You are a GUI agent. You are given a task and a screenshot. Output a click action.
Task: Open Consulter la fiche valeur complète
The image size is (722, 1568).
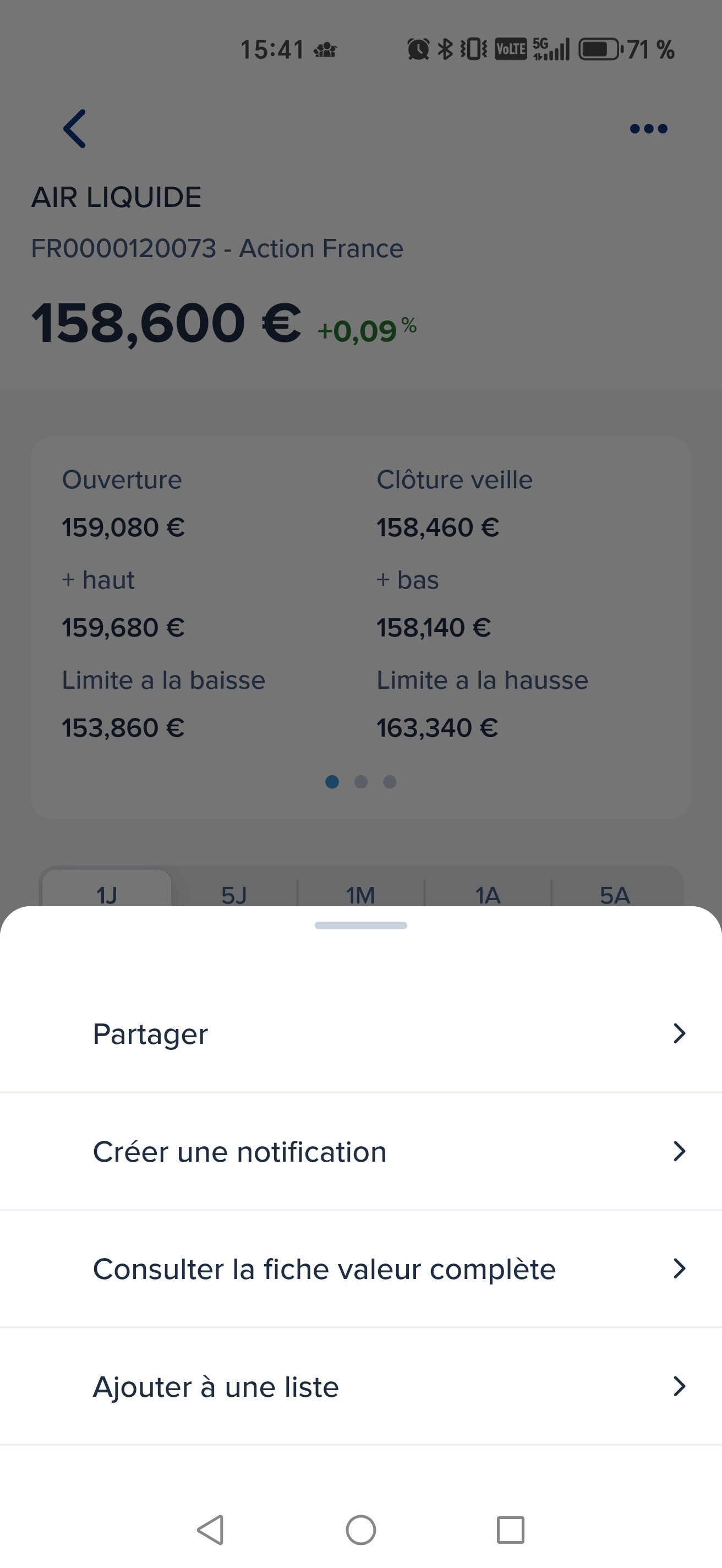point(360,1269)
